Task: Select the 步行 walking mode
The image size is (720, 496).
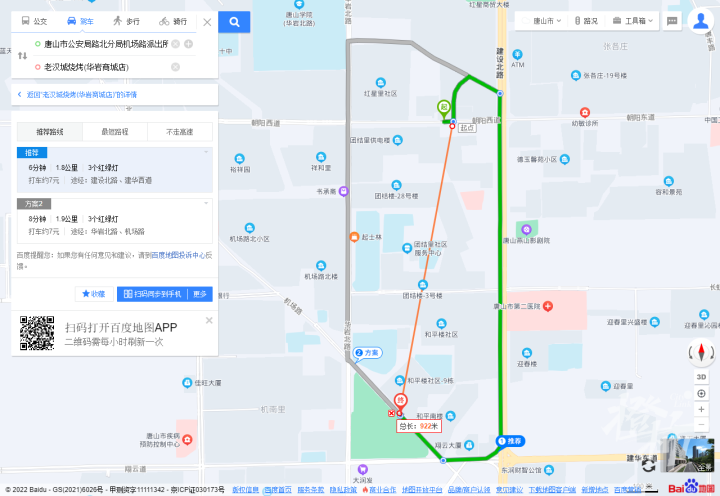Action: coord(126,21)
